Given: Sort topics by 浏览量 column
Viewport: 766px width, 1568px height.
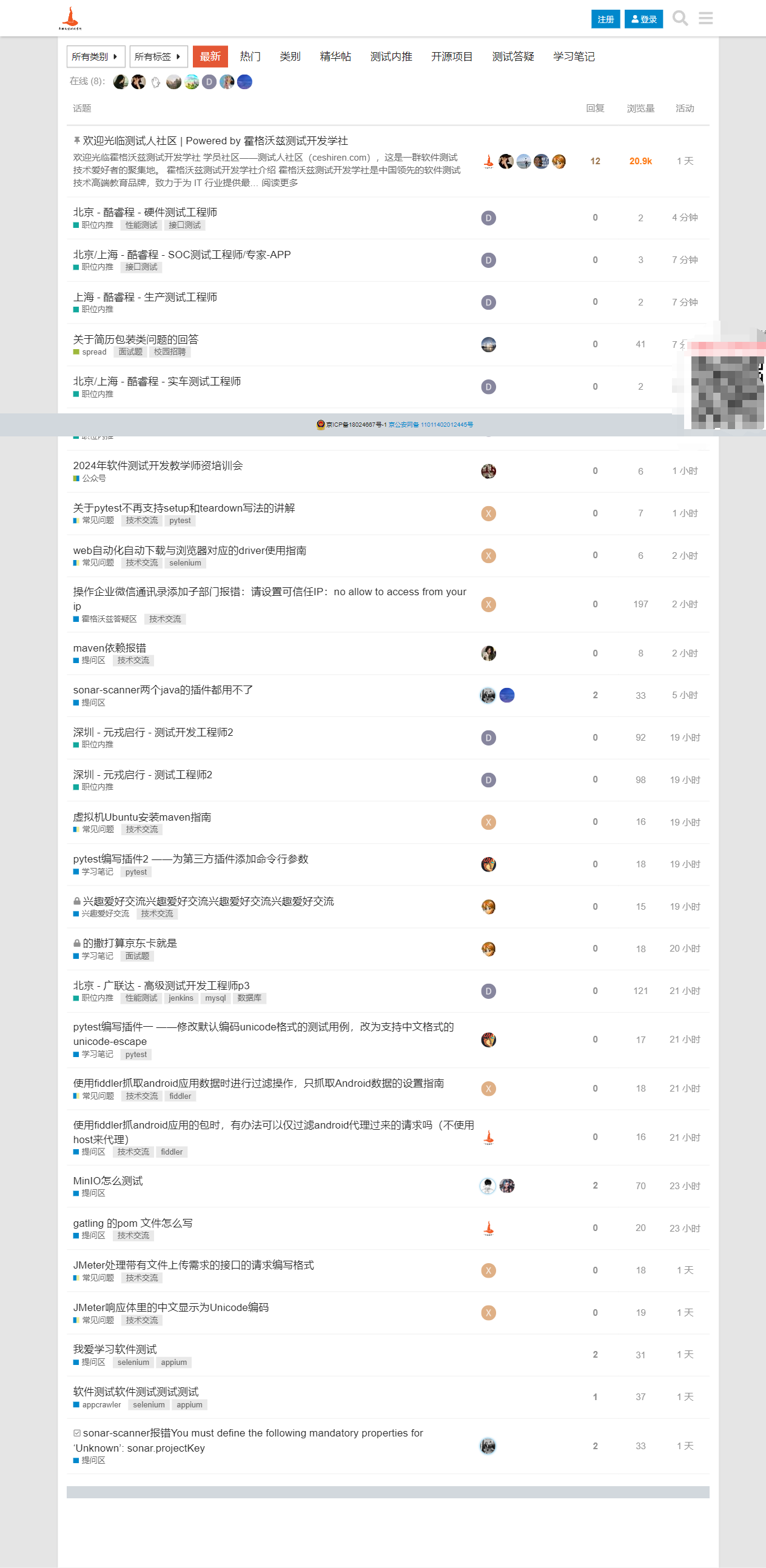Looking at the screenshot, I should point(640,108).
